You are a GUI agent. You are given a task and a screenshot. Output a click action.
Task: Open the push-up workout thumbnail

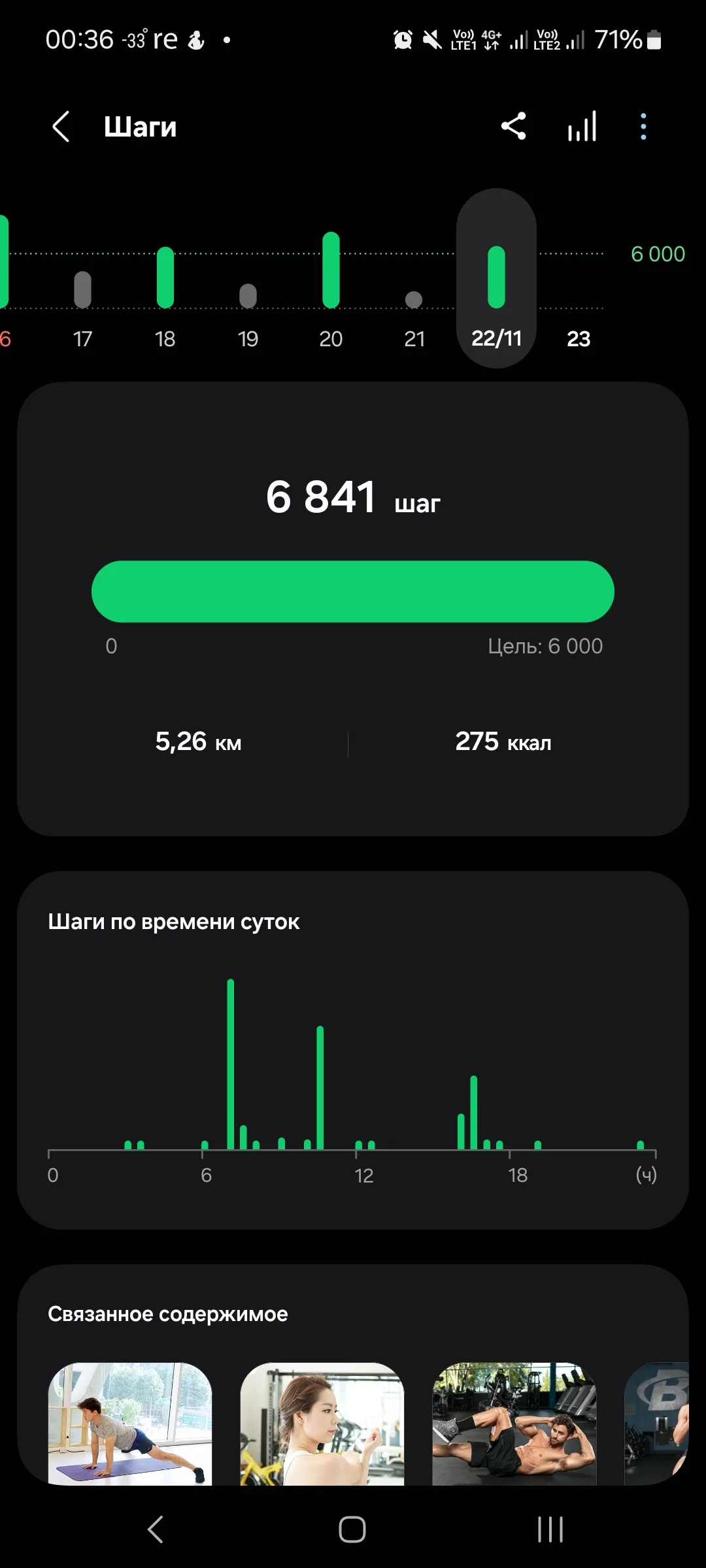(x=130, y=1423)
